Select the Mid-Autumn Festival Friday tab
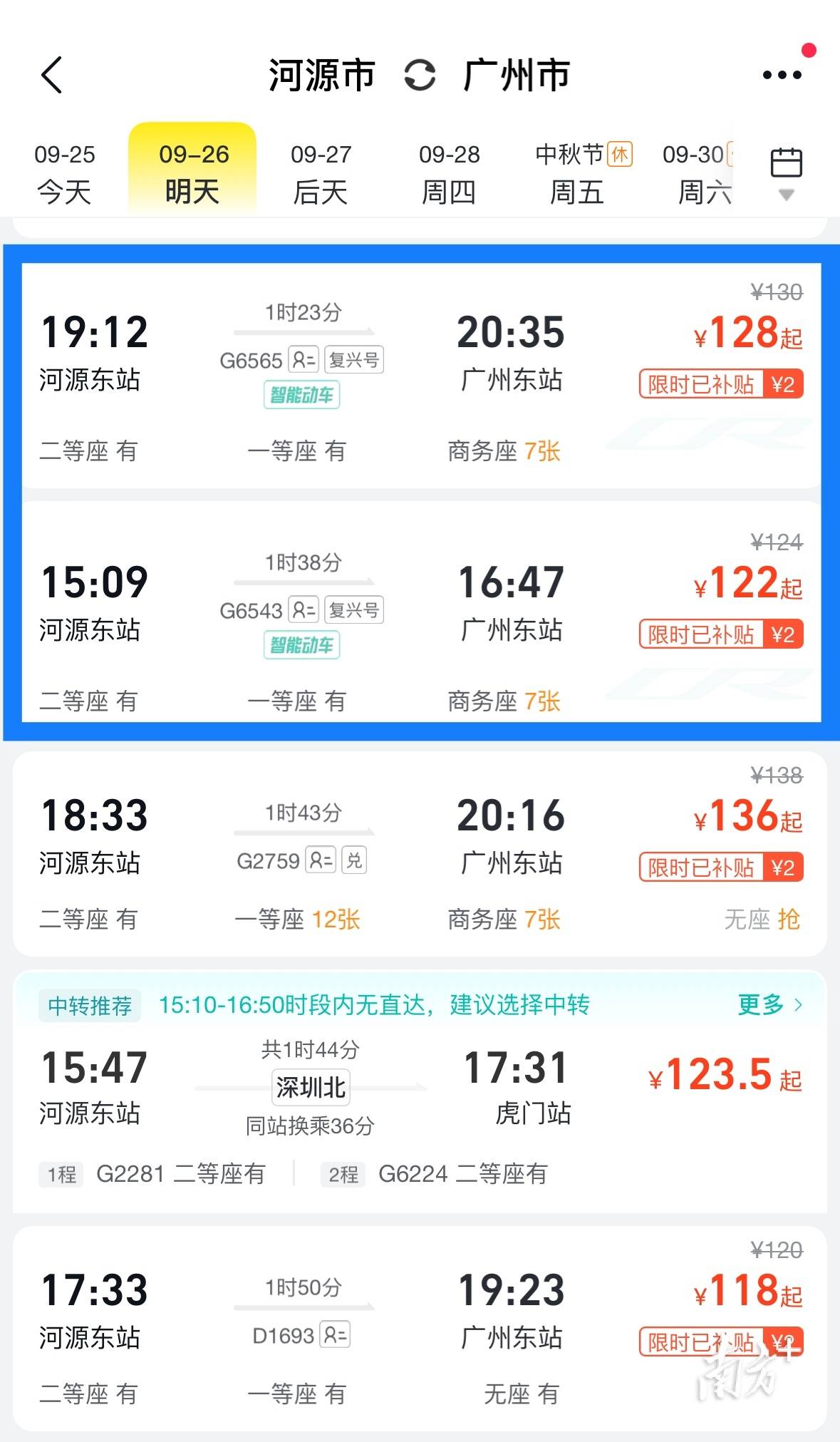The height and width of the screenshot is (1442, 840). click(x=579, y=173)
